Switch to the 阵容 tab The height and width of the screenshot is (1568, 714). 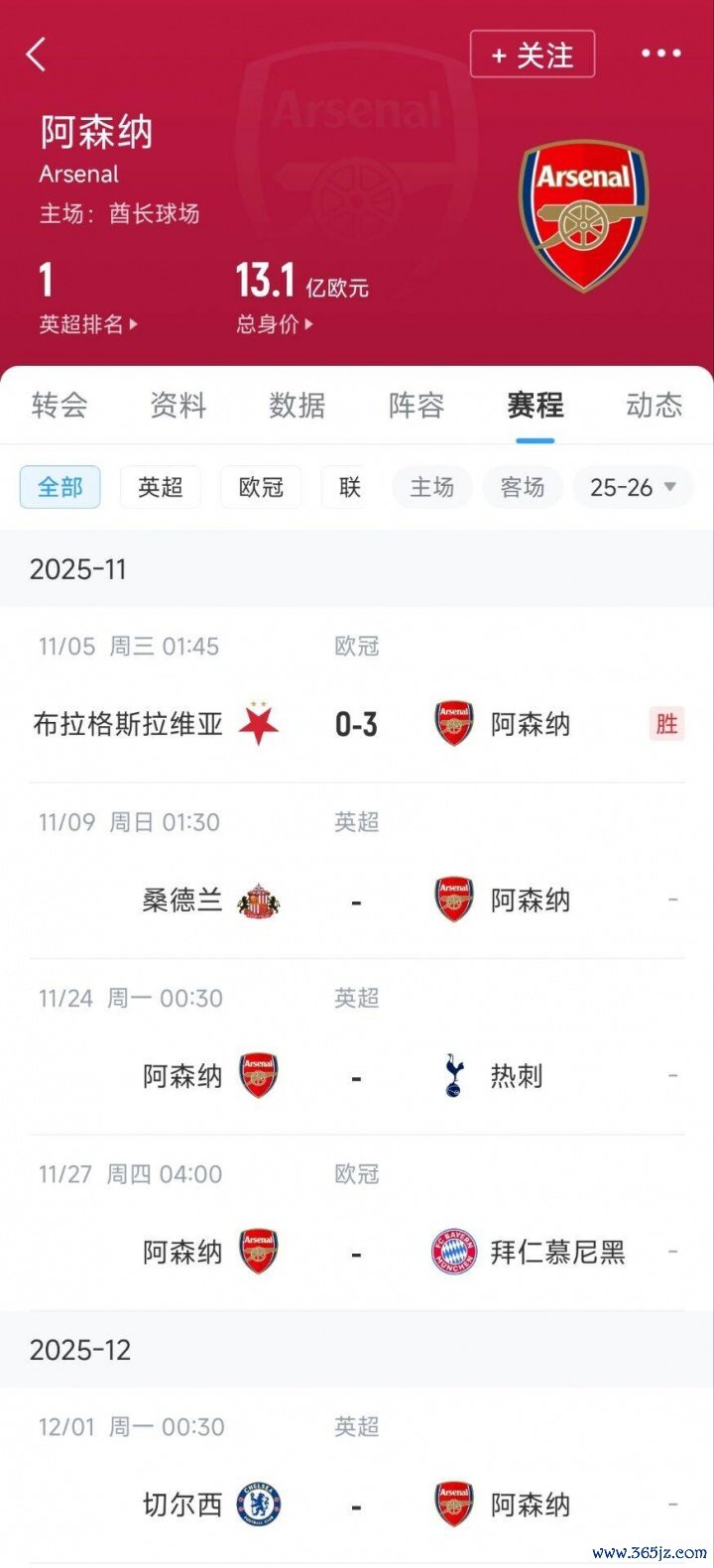coord(416,405)
